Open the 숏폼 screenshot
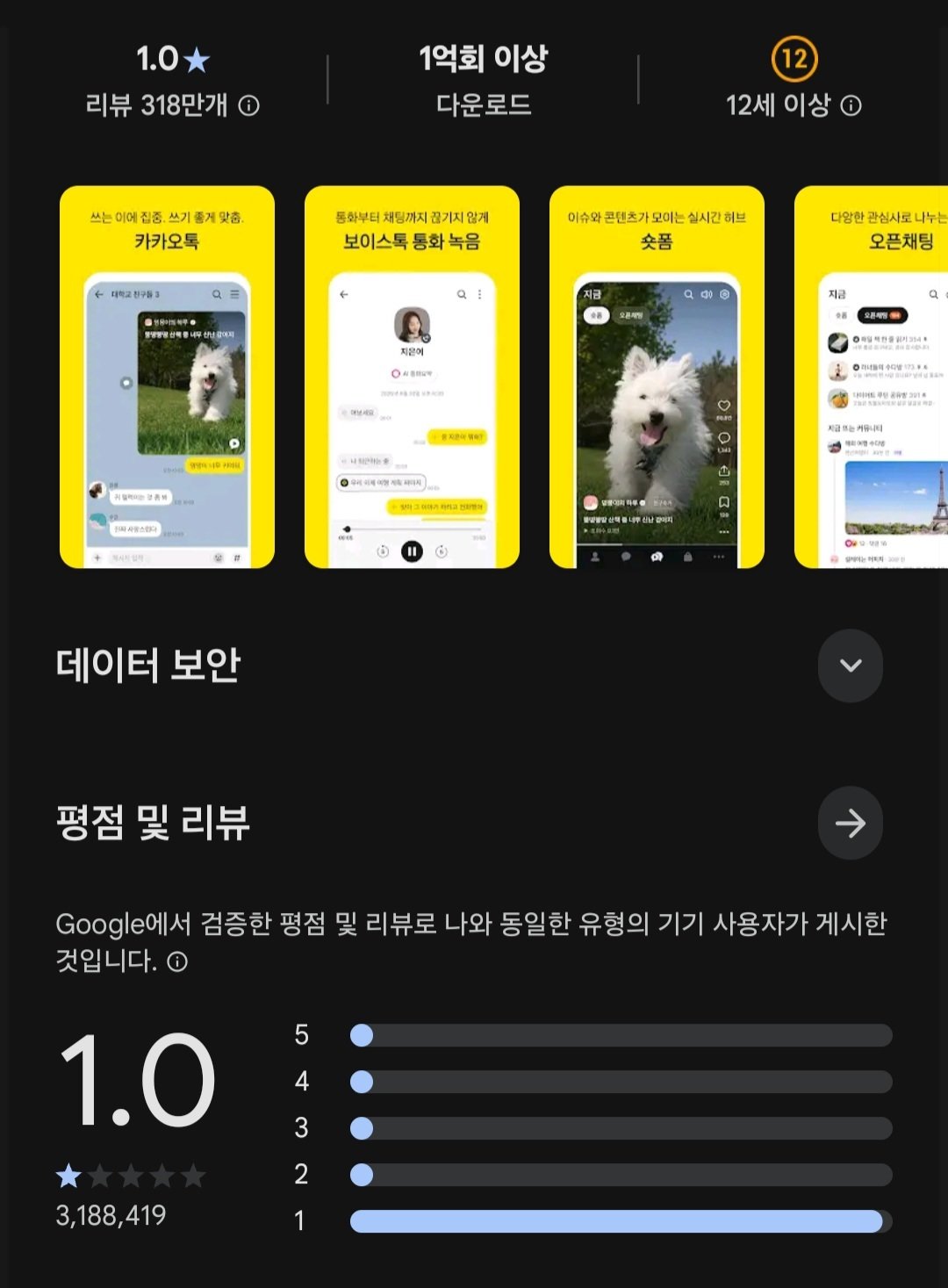Image resolution: width=948 pixels, height=1288 pixels. tap(657, 378)
